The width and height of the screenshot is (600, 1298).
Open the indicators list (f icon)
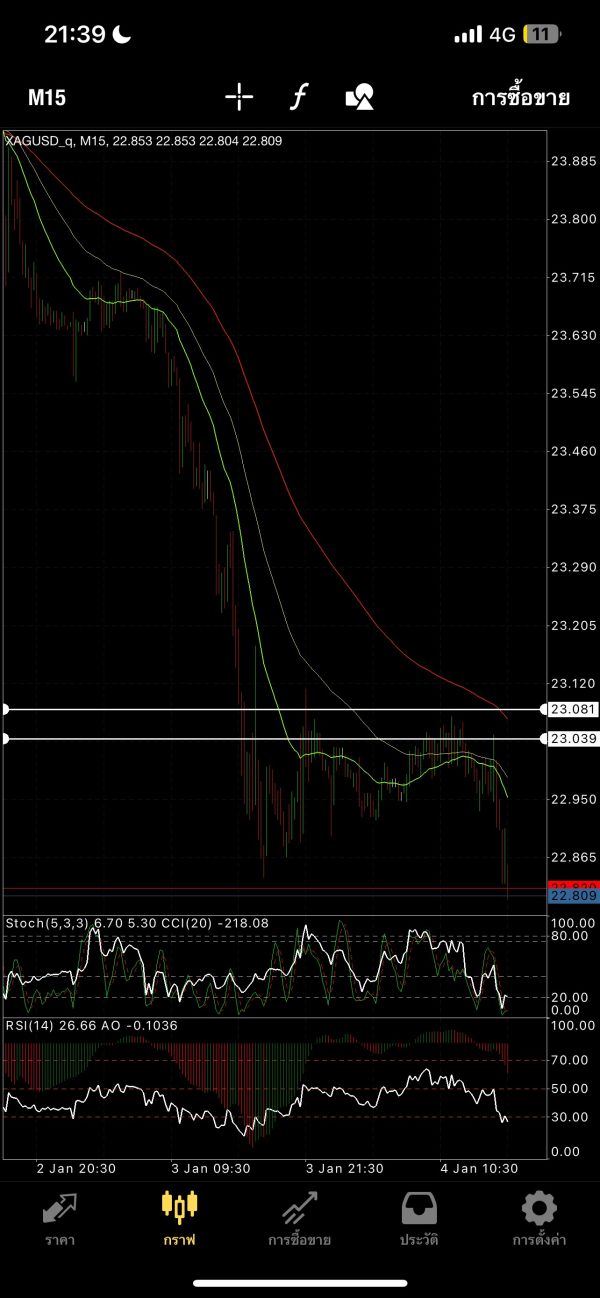298,97
